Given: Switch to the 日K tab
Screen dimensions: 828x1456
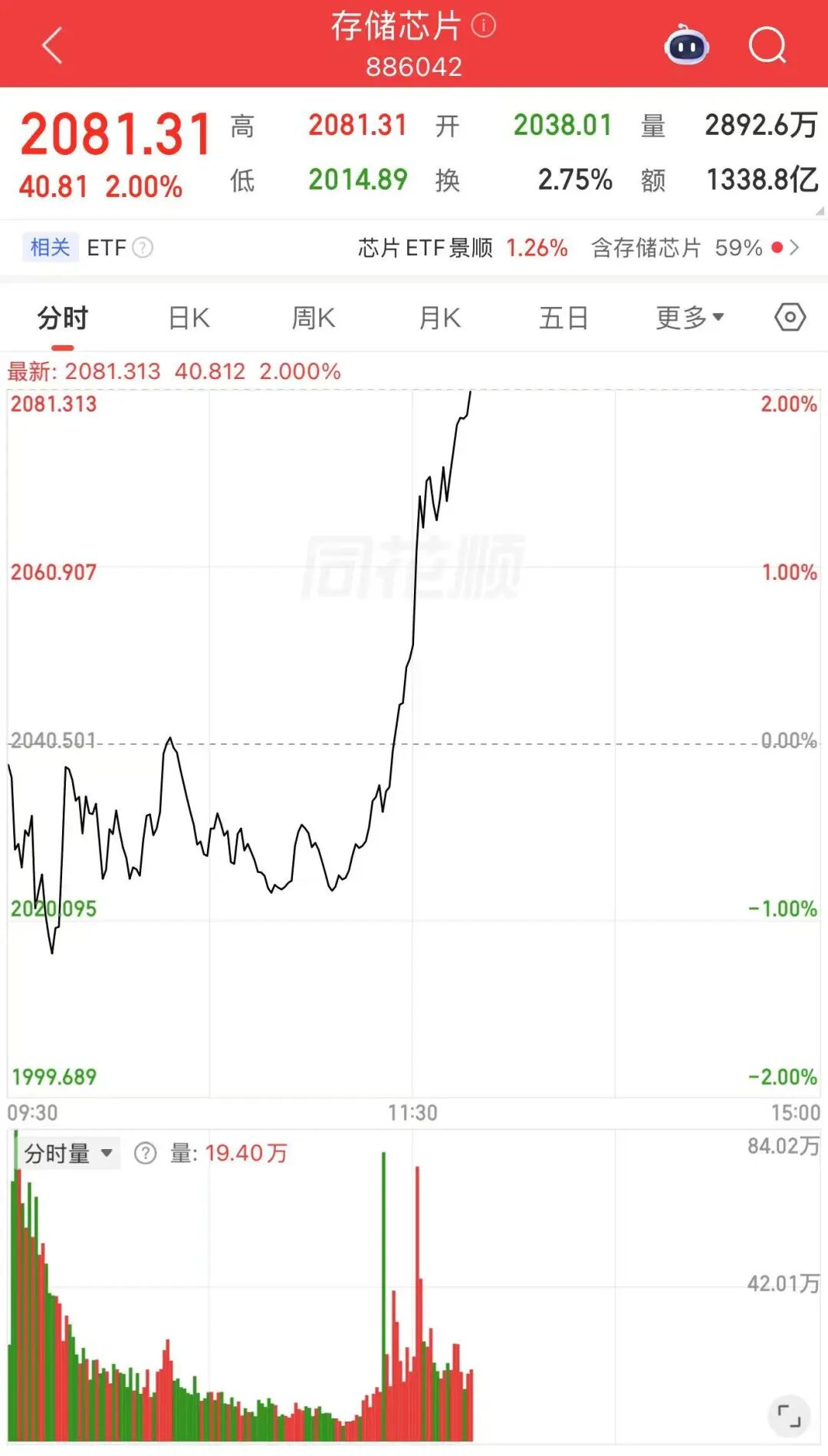Looking at the screenshot, I should click(189, 318).
